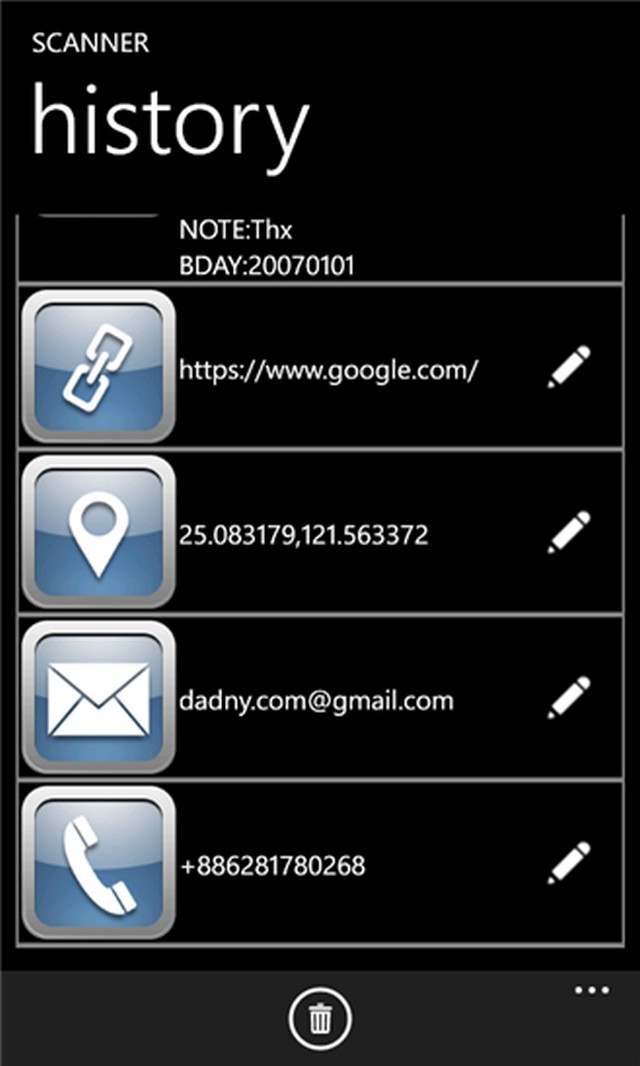Screen dimensions: 640x1066
Task: Edit the +886281780268 phone entry
Action: pos(569,863)
